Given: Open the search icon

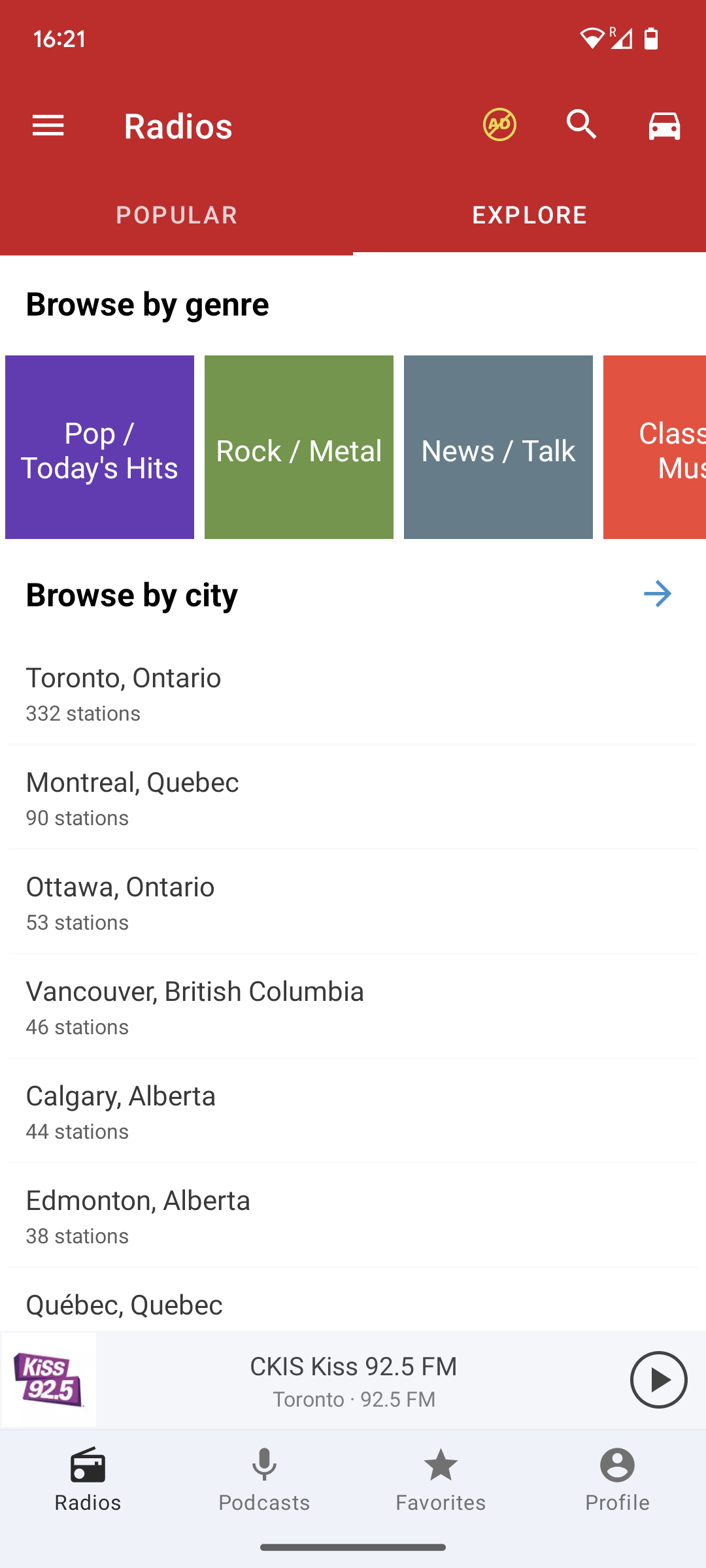Looking at the screenshot, I should click(x=581, y=125).
